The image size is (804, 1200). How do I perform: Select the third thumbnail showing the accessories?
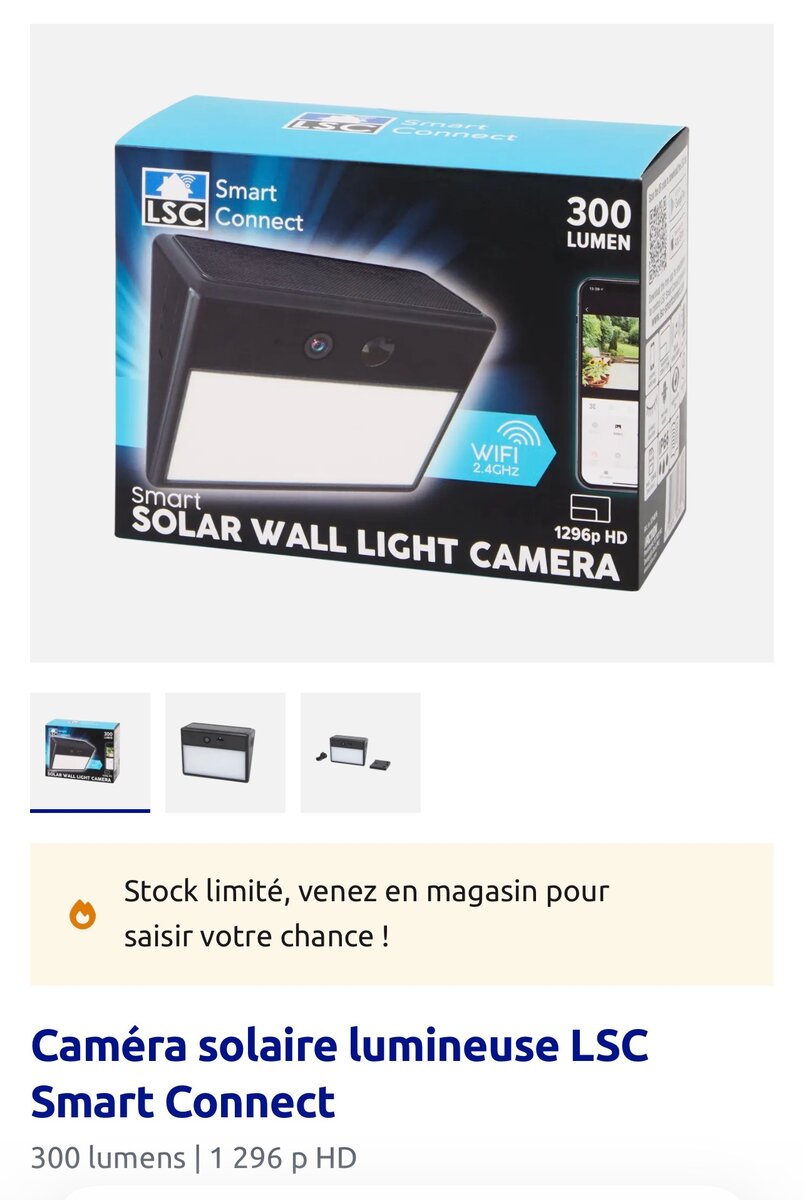[360, 752]
